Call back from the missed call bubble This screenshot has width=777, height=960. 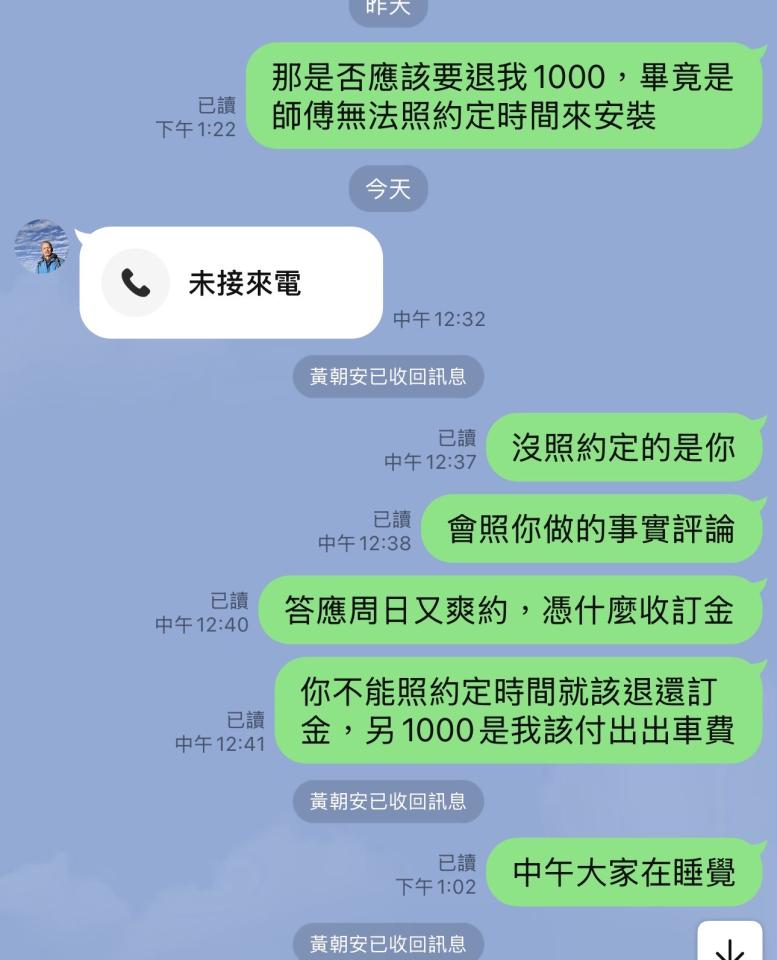(x=230, y=283)
